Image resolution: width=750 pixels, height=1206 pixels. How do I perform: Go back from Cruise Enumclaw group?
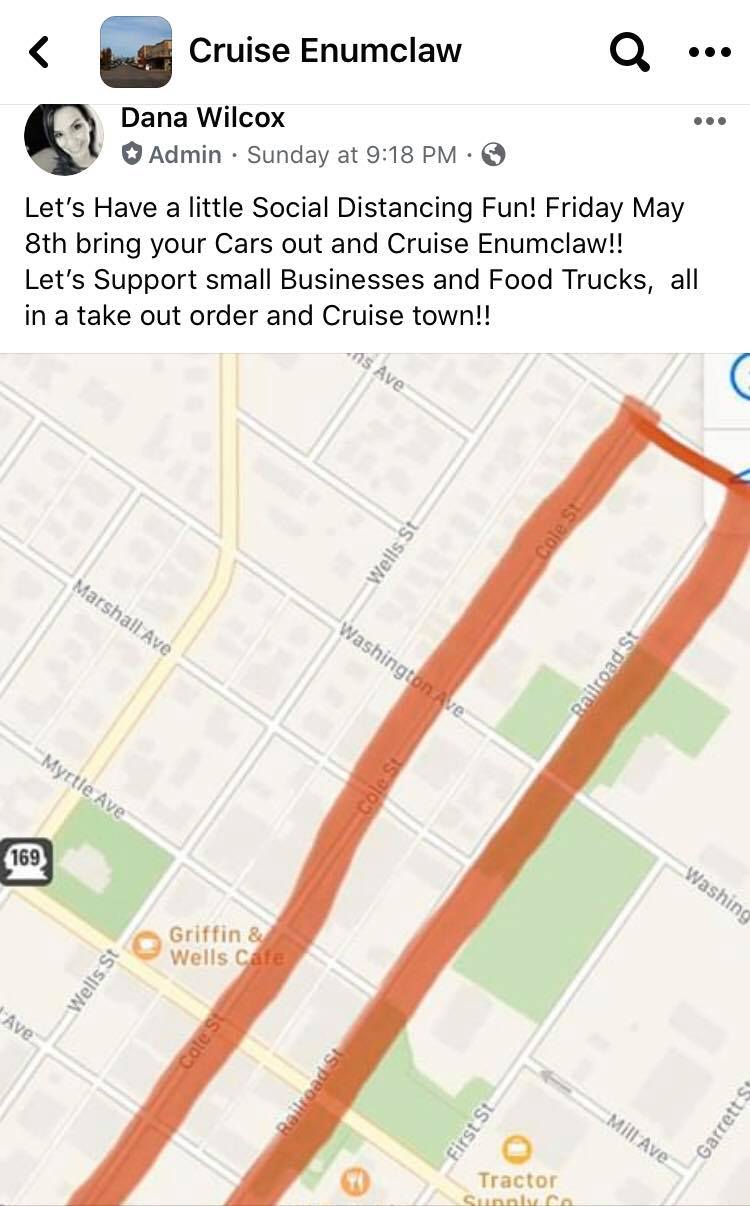tap(39, 51)
